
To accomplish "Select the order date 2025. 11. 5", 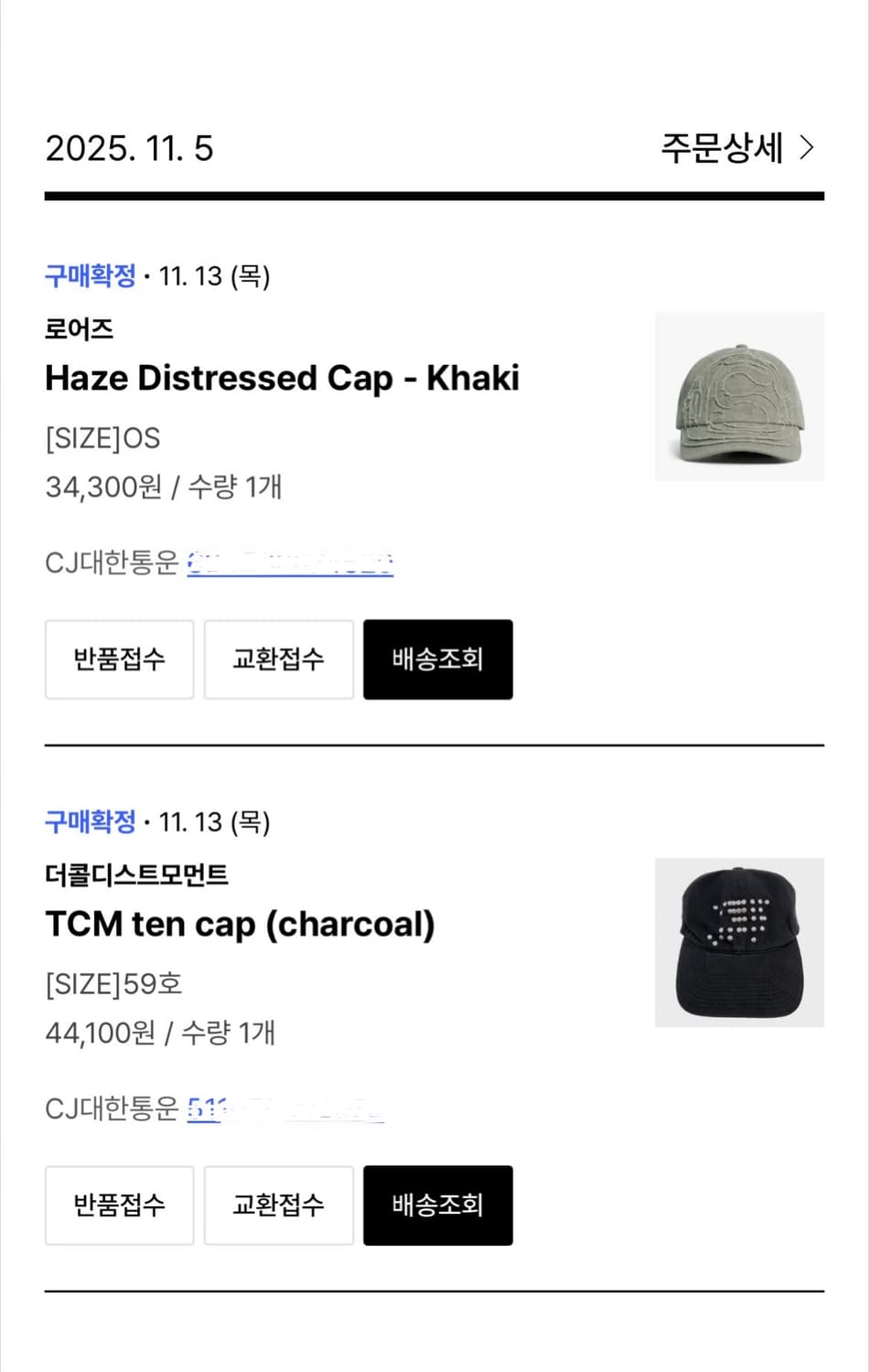I will coord(130,148).
